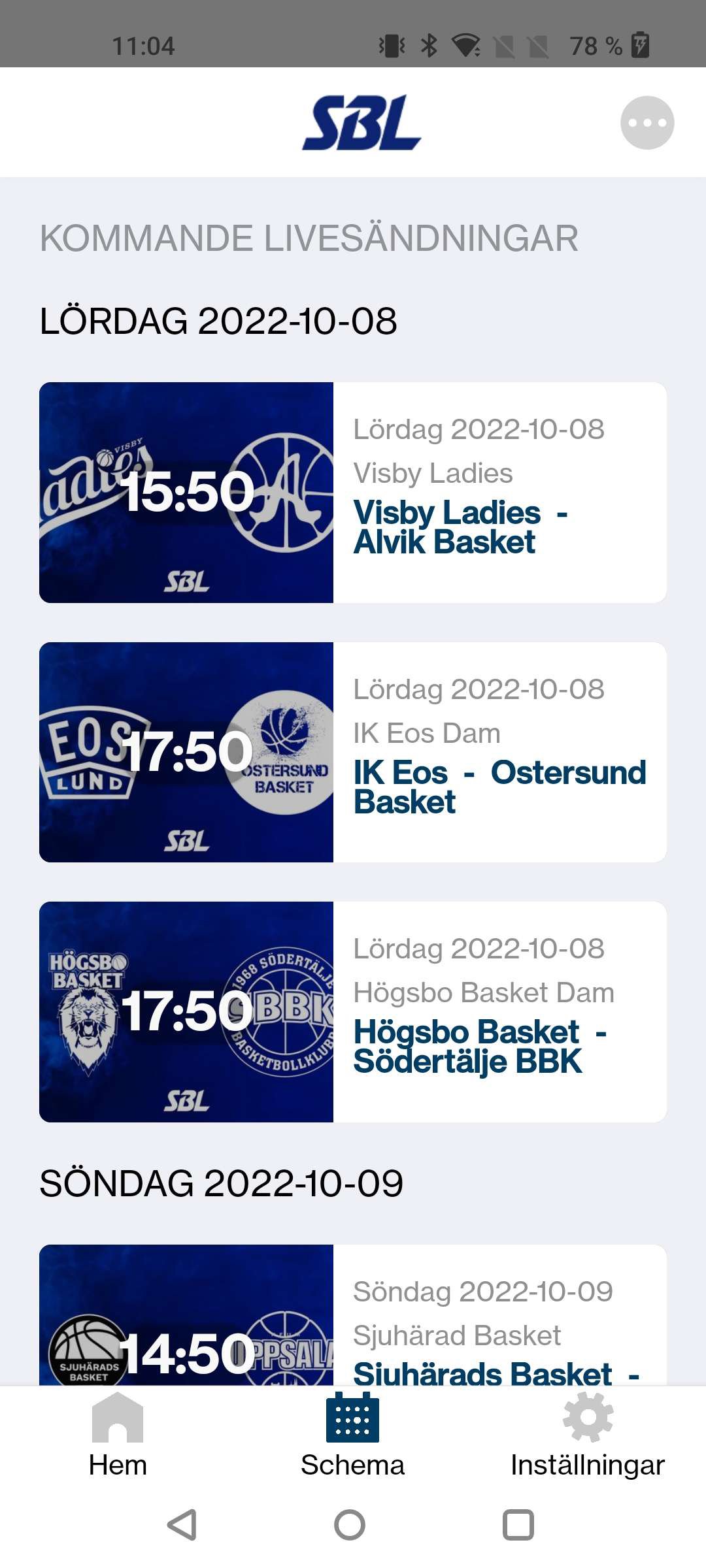Image resolution: width=706 pixels, height=1568 pixels.
Task: Open the three-dot more options button
Action: (647, 123)
